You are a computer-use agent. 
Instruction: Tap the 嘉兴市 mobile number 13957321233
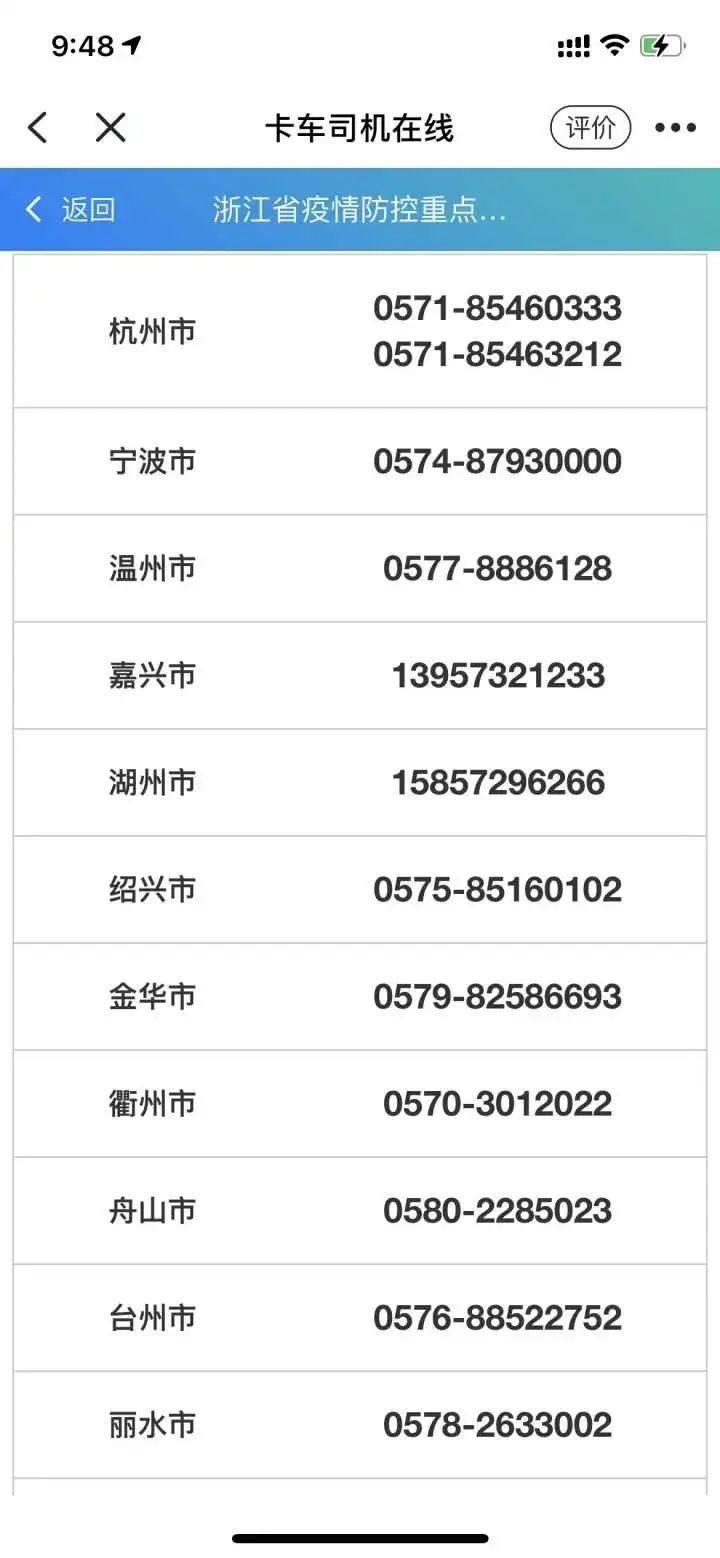pos(497,675)
